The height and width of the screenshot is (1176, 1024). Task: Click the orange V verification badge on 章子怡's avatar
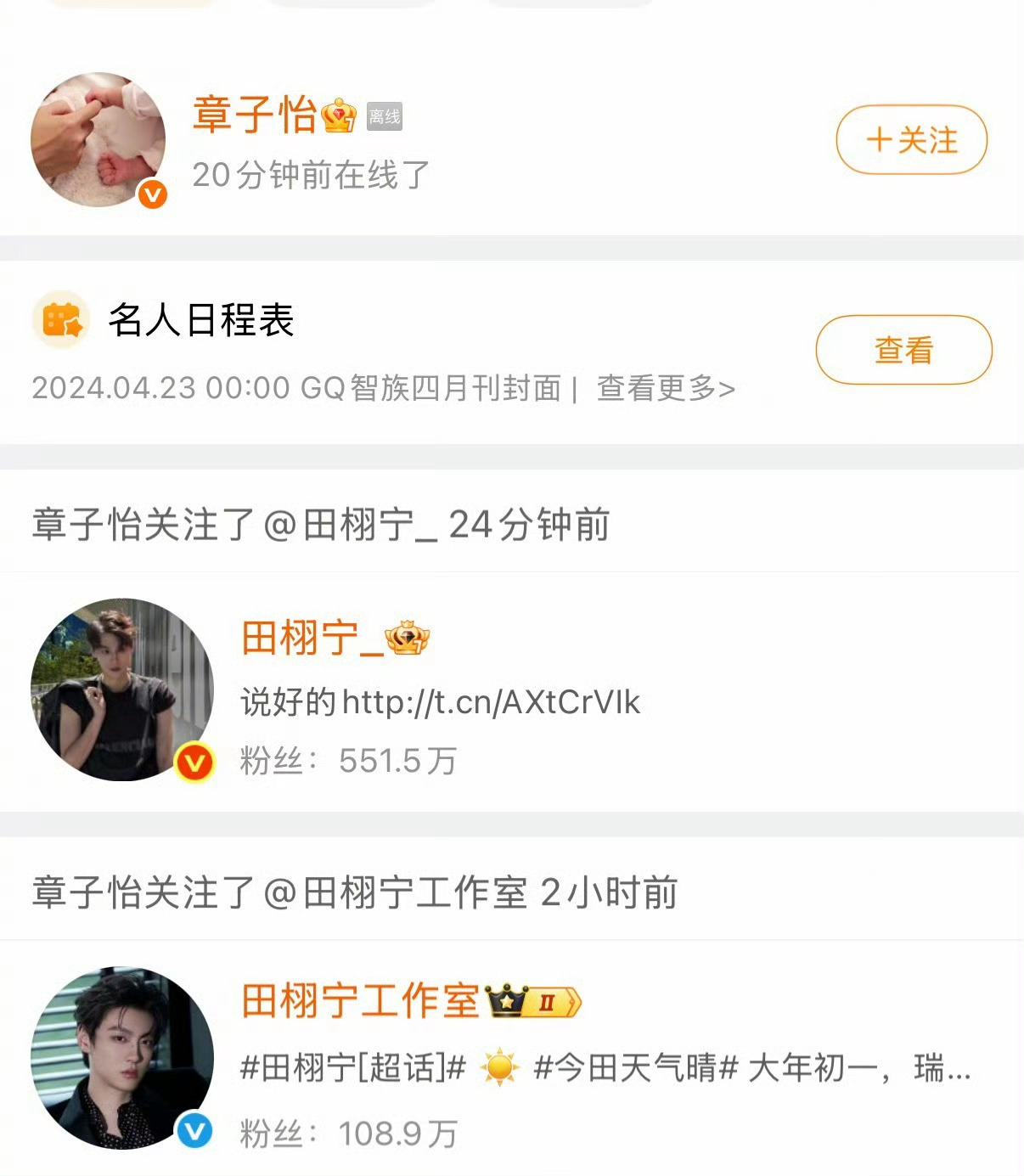tap(151, 192)
